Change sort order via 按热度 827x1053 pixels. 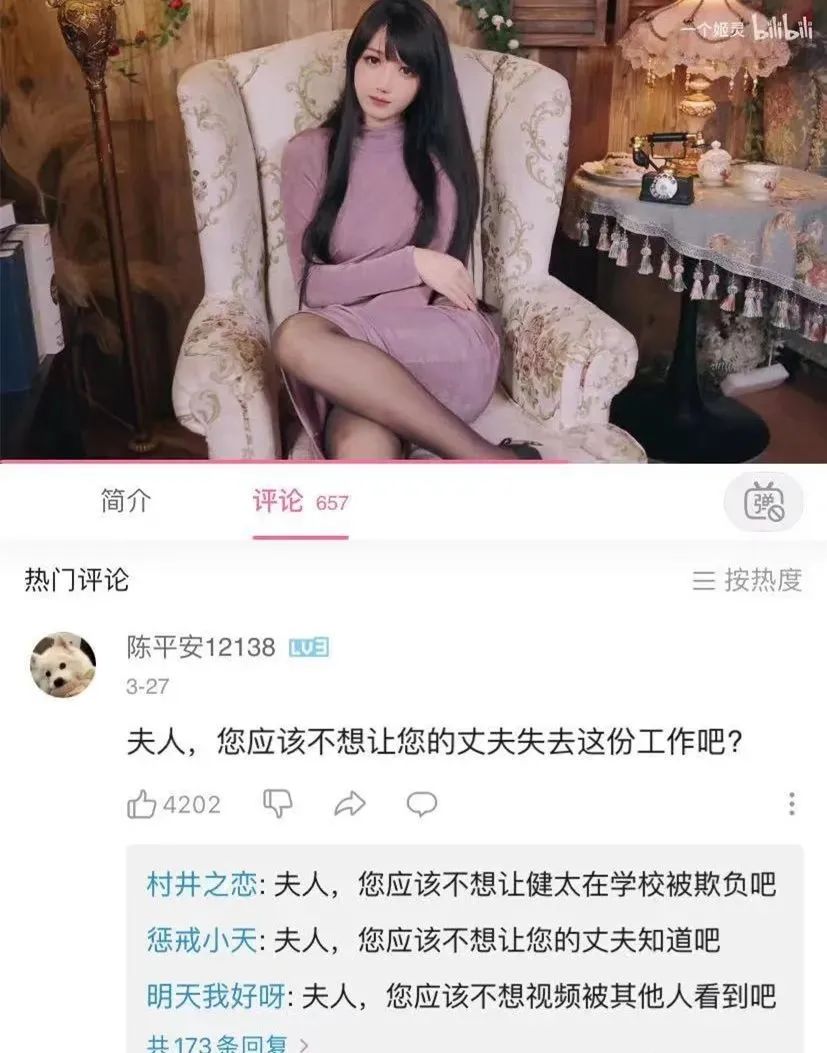(x=748, y=580)
